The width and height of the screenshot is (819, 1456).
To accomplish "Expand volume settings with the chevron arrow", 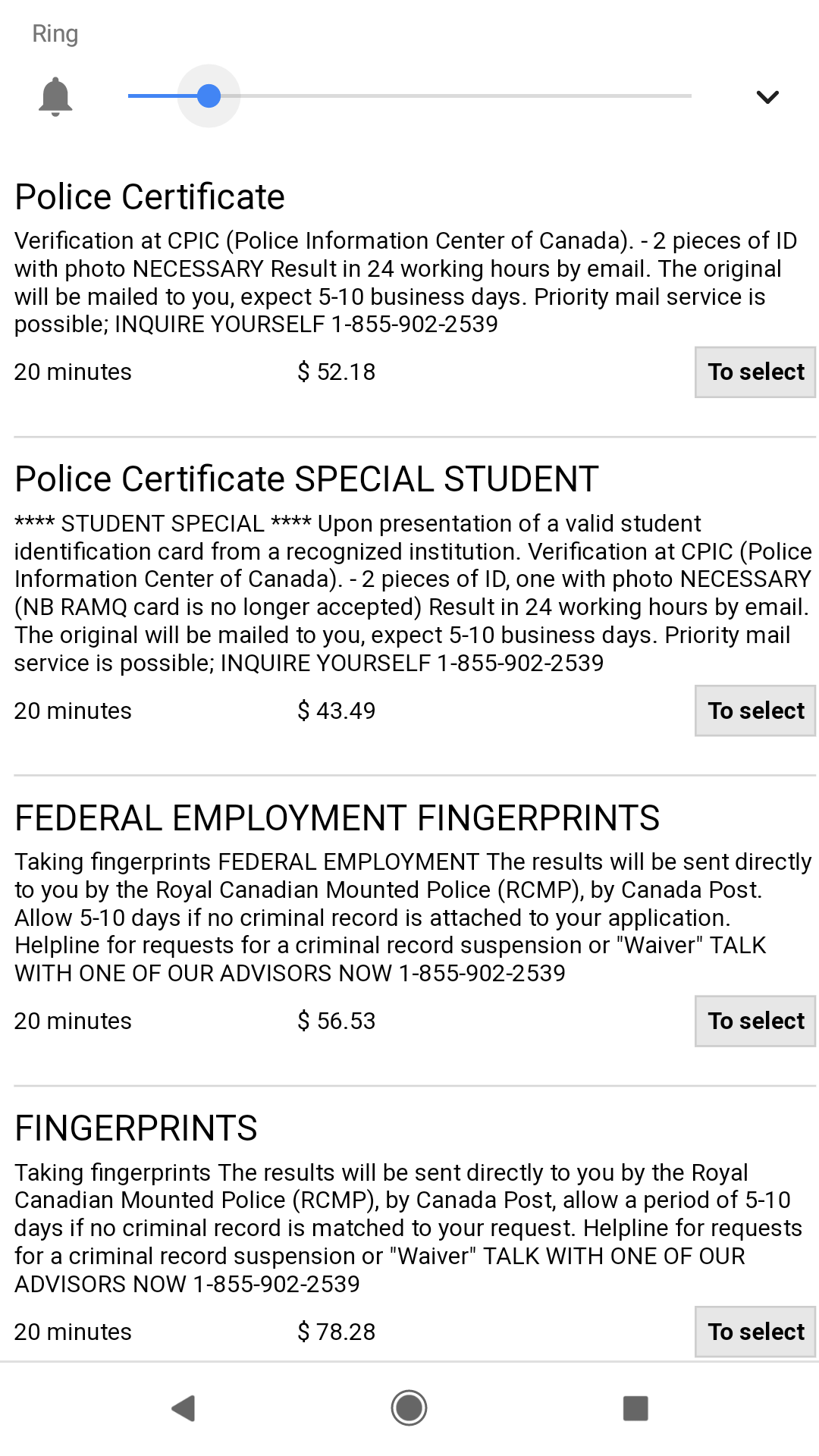I will click(x=767, y=97).
